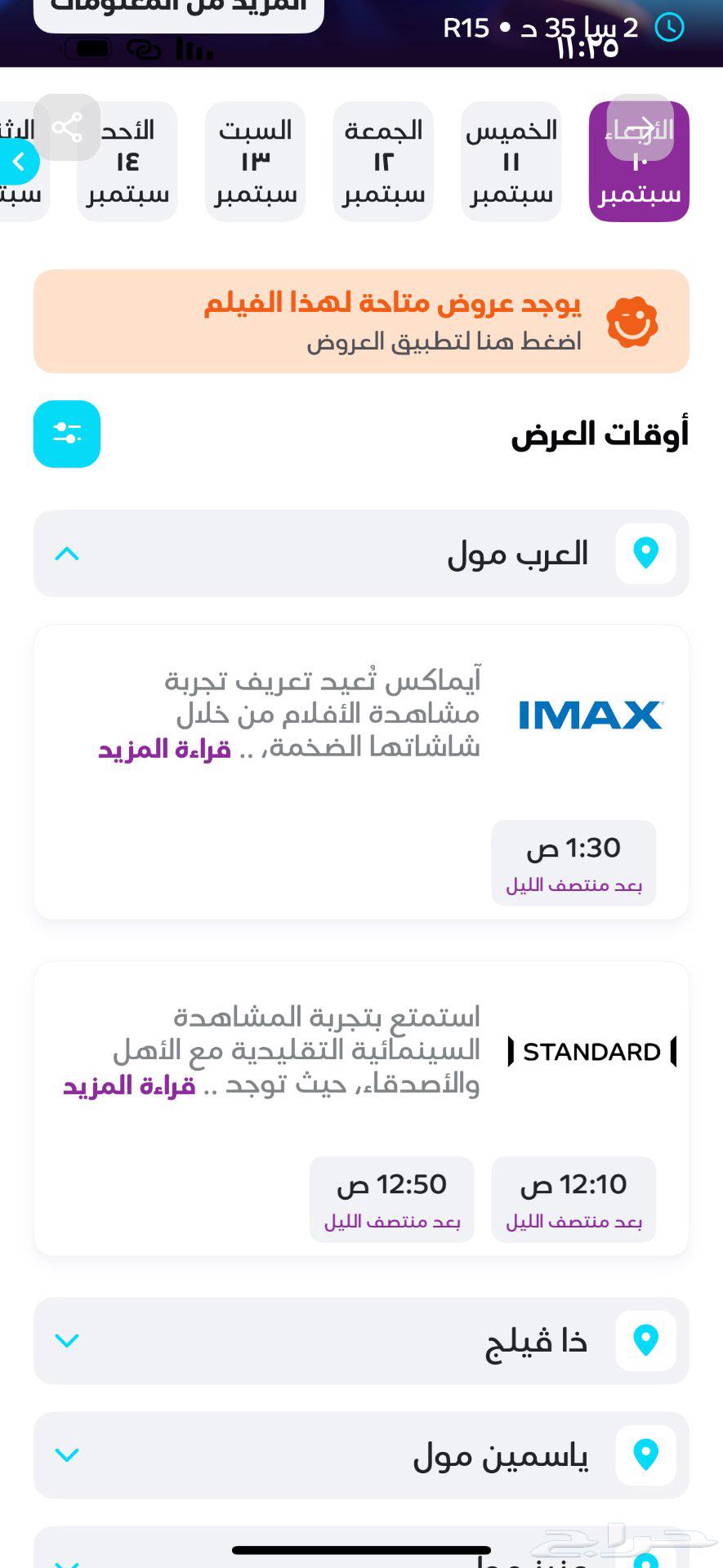Select the الأربعاء ١٠ سبتمبر date tab

click(639, 162)
